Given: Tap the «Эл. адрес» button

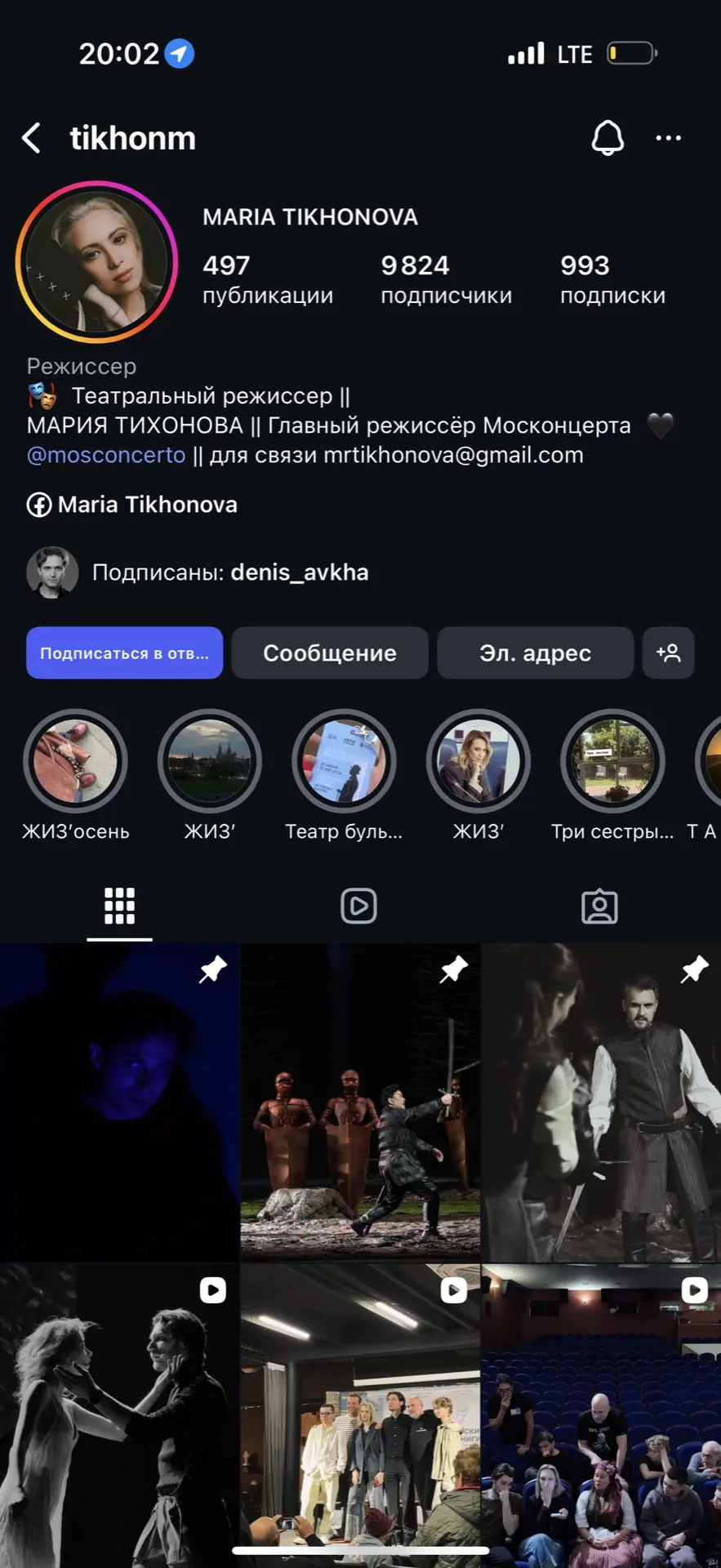Looking at the screenshot, I should pyautogui.click(x=535, y=653).
